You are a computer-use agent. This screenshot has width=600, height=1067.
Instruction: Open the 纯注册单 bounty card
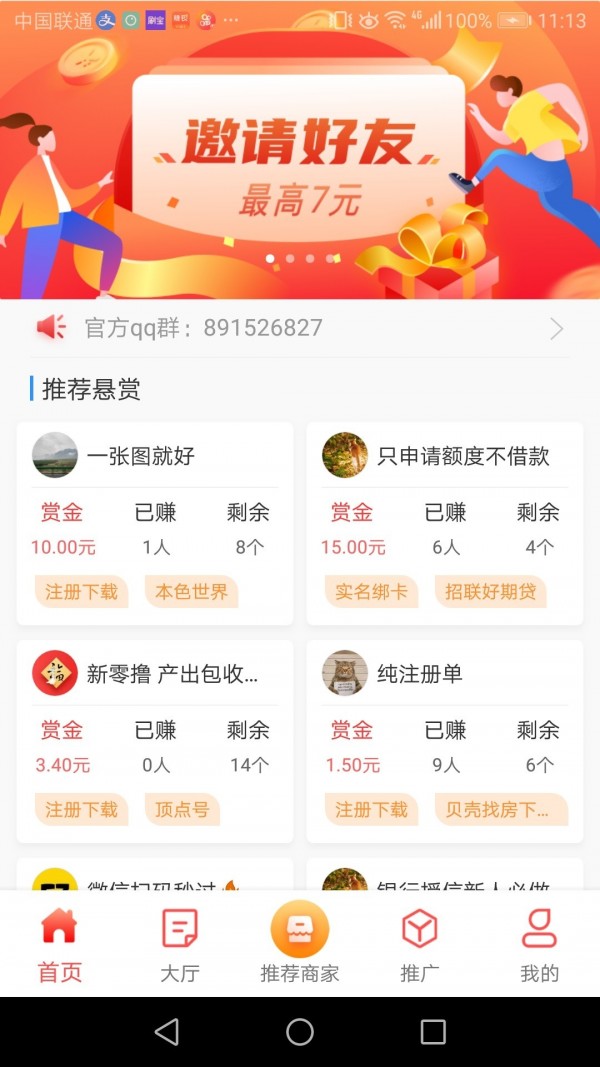click(445, 740)
